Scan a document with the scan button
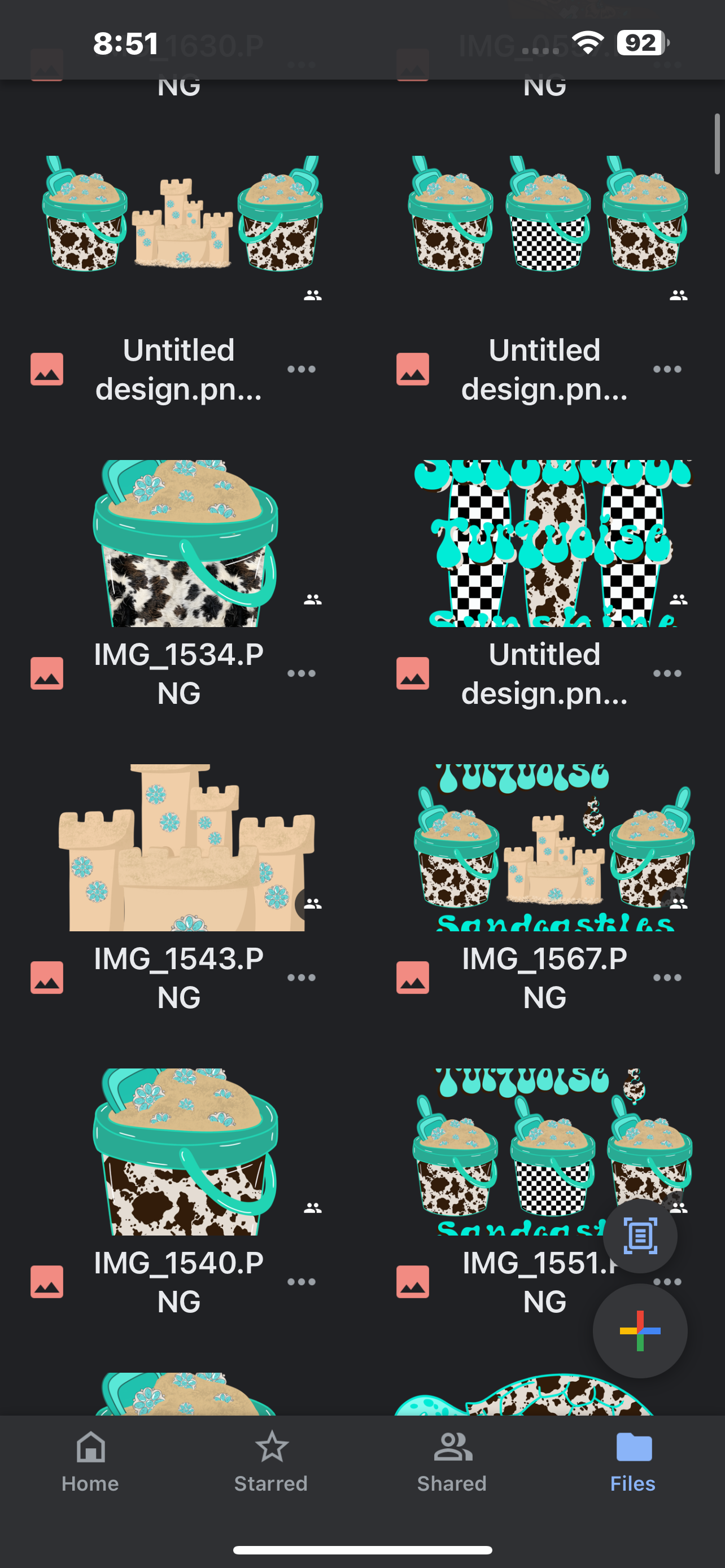The image size is (725, 1568). (640, 1236)
